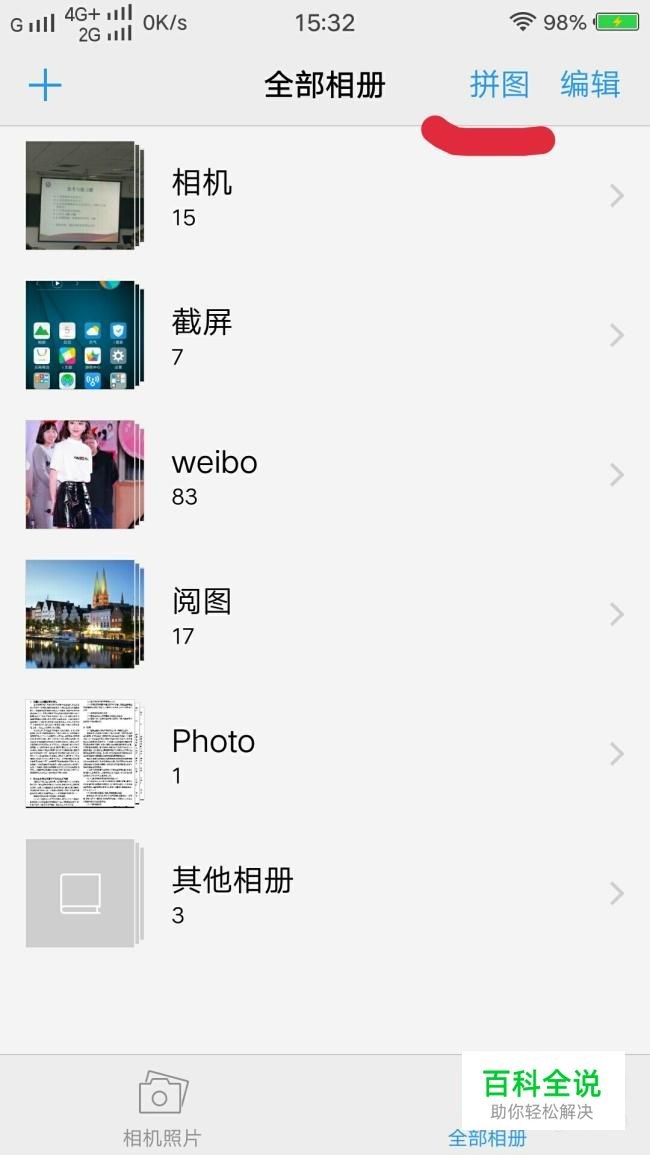Open the 其他相册 folder
This screenshot has height=1155, width=650.
click(325, 893)
